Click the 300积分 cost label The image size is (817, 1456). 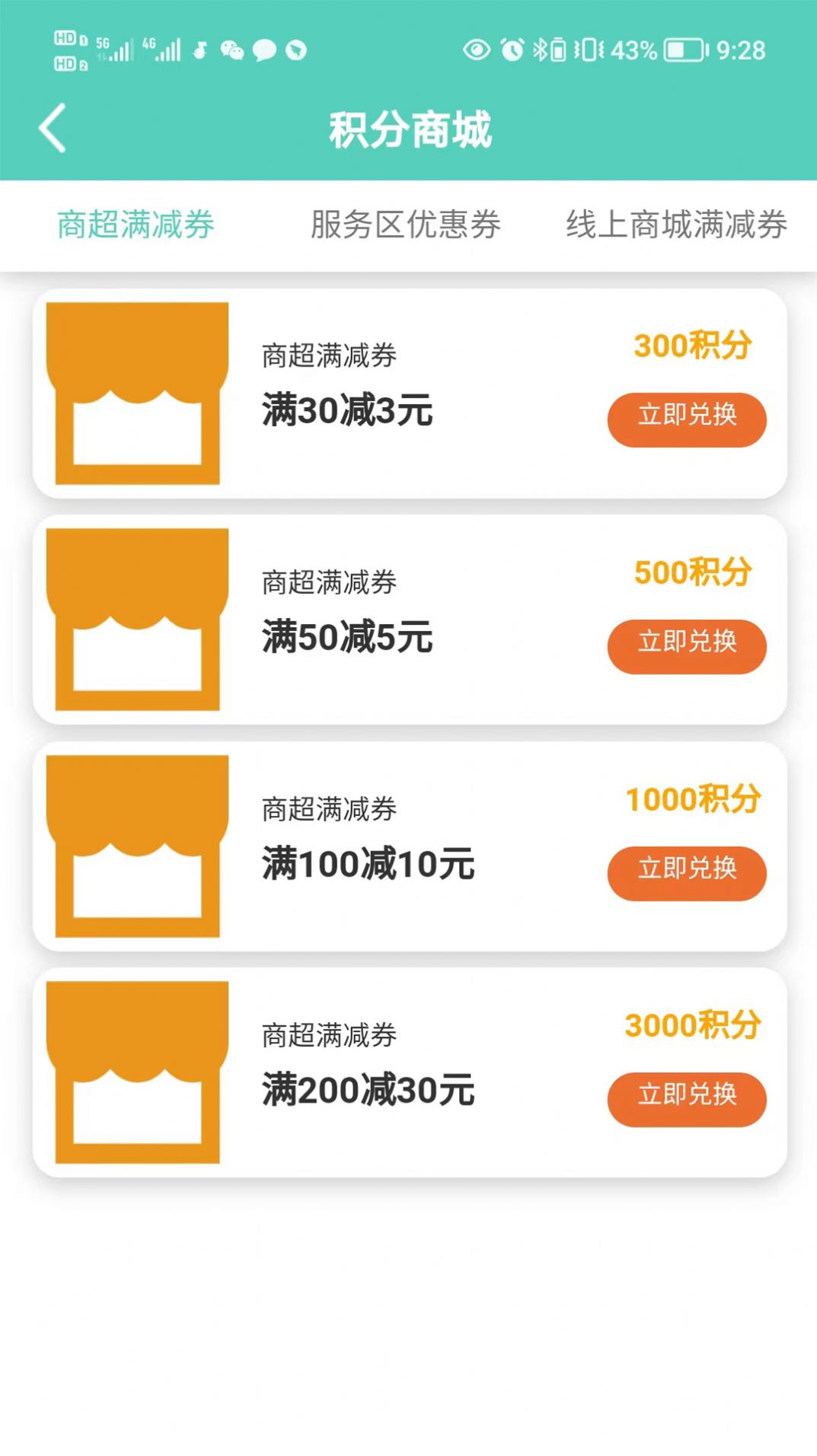pyautogui.click(x=693, y=346)
